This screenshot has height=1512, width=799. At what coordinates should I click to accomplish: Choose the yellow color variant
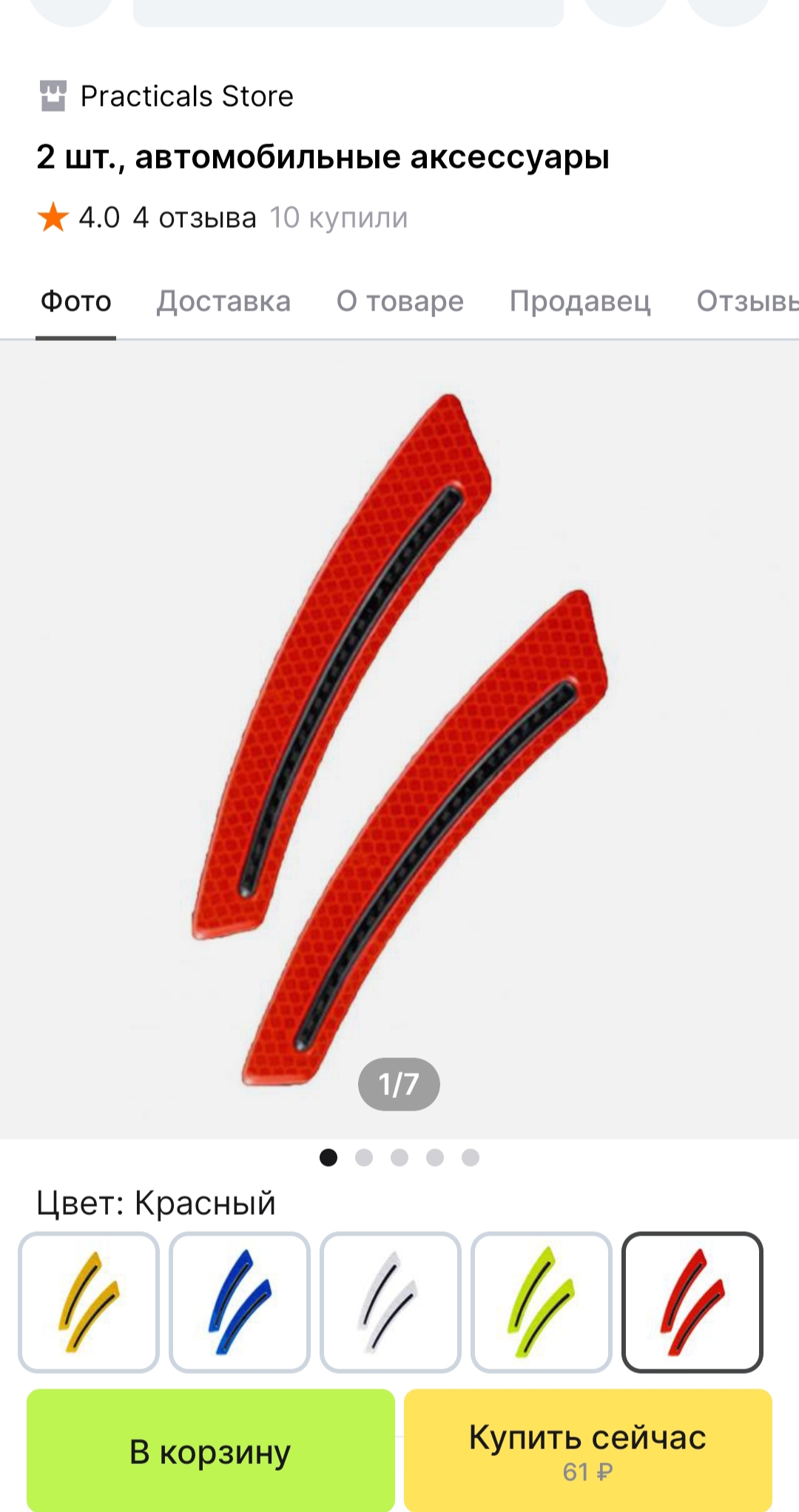click(x=89, y=1302)
